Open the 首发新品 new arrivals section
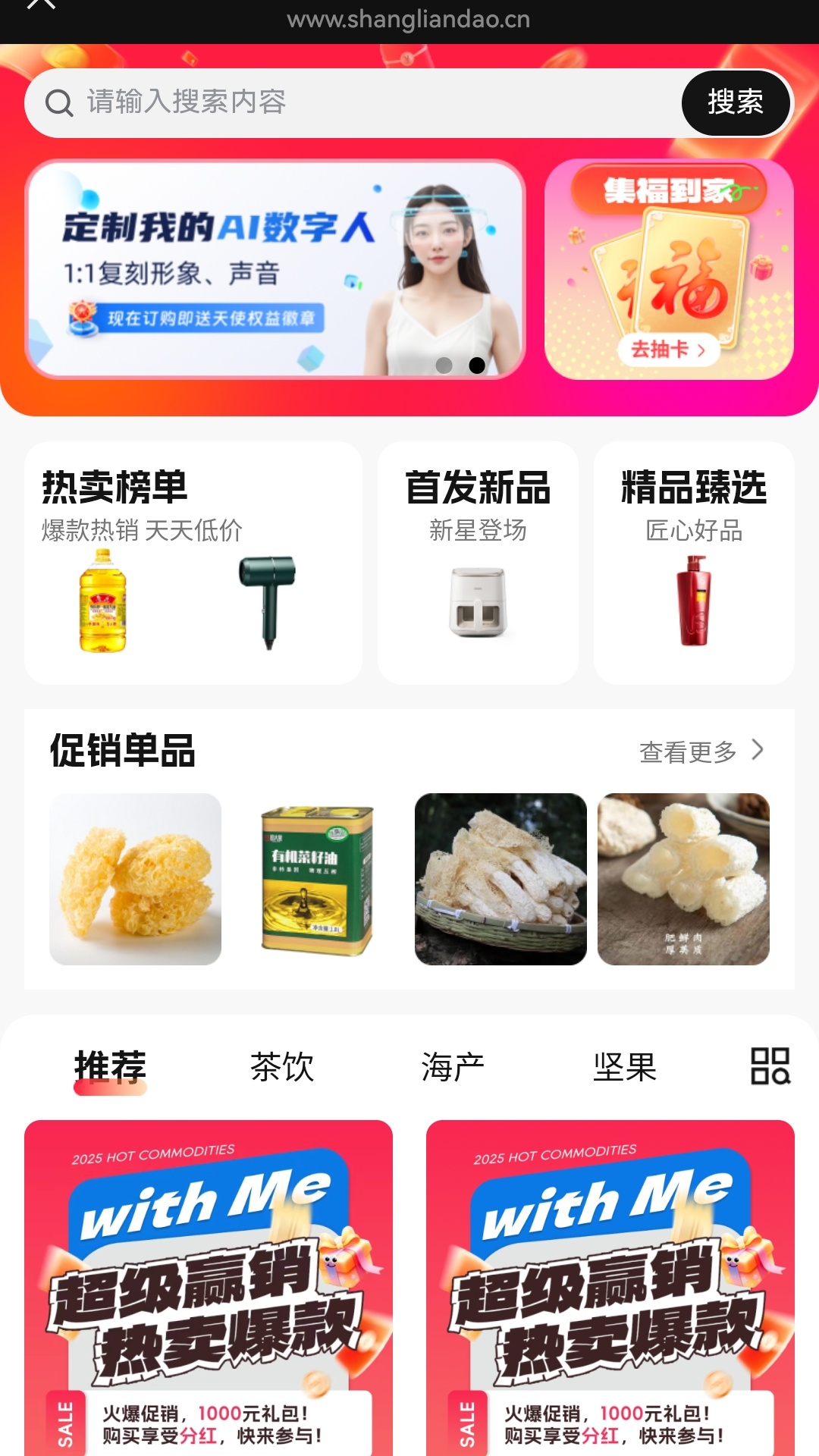Screen dimensions: 819x1456 point(477,561)
